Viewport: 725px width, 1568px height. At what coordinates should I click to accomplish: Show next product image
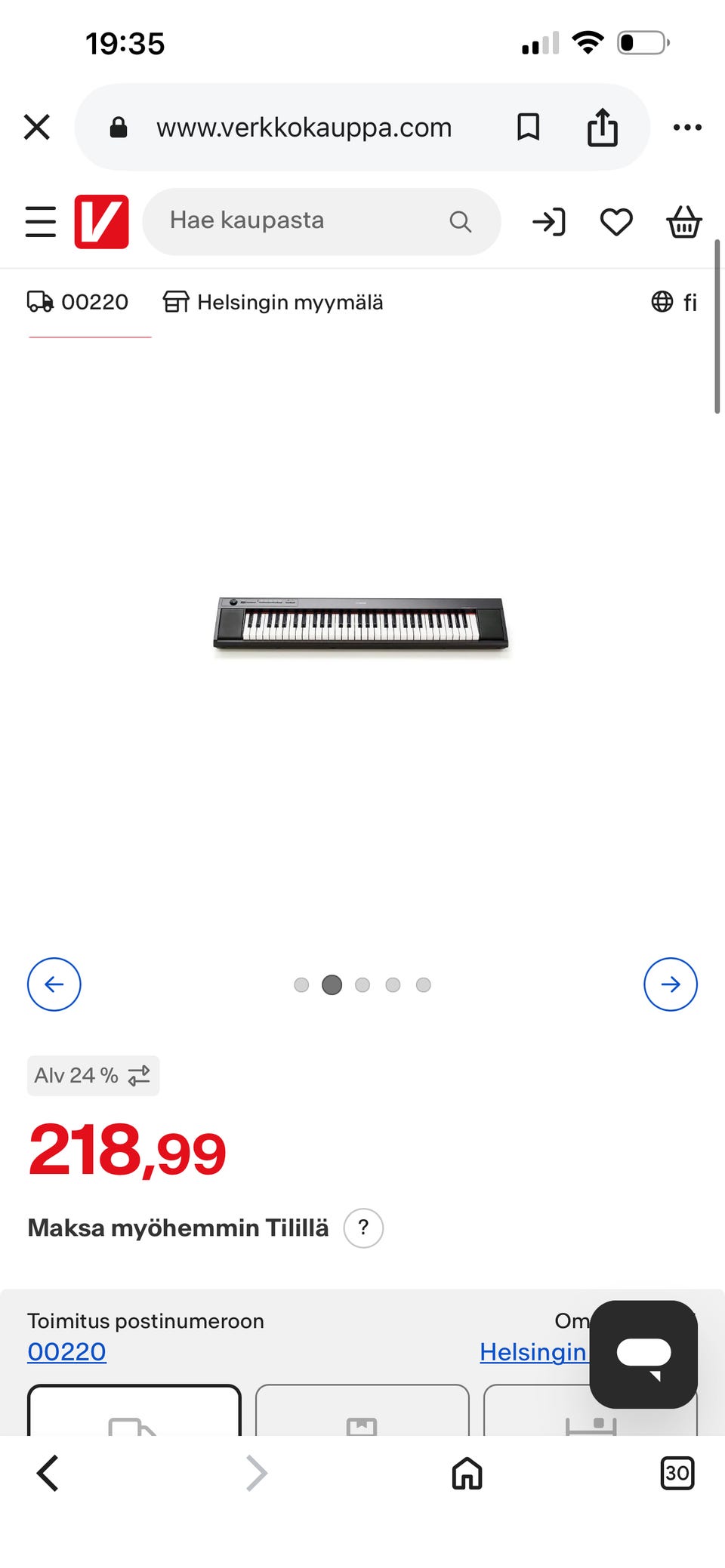(671, 984)
